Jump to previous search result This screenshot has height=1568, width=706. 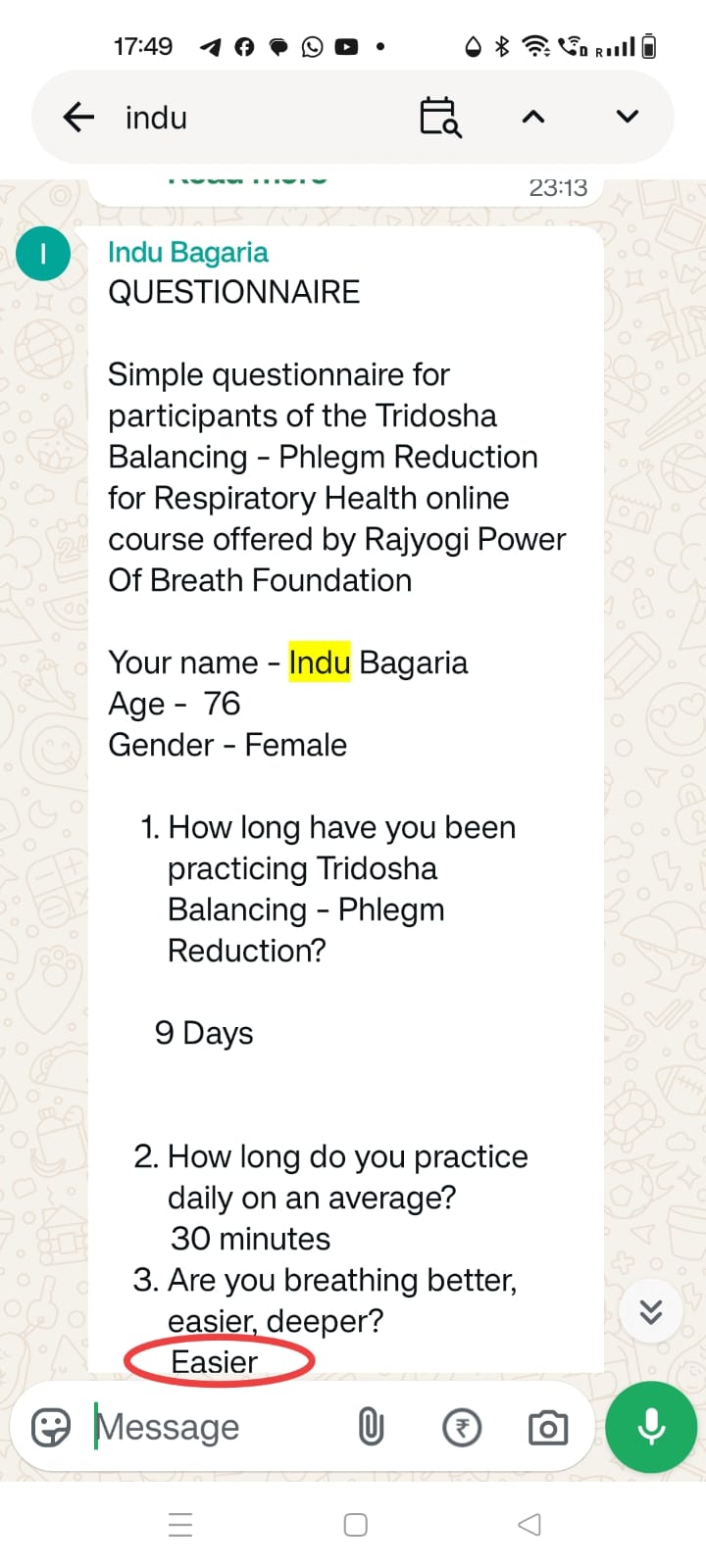tap(532, 117)
